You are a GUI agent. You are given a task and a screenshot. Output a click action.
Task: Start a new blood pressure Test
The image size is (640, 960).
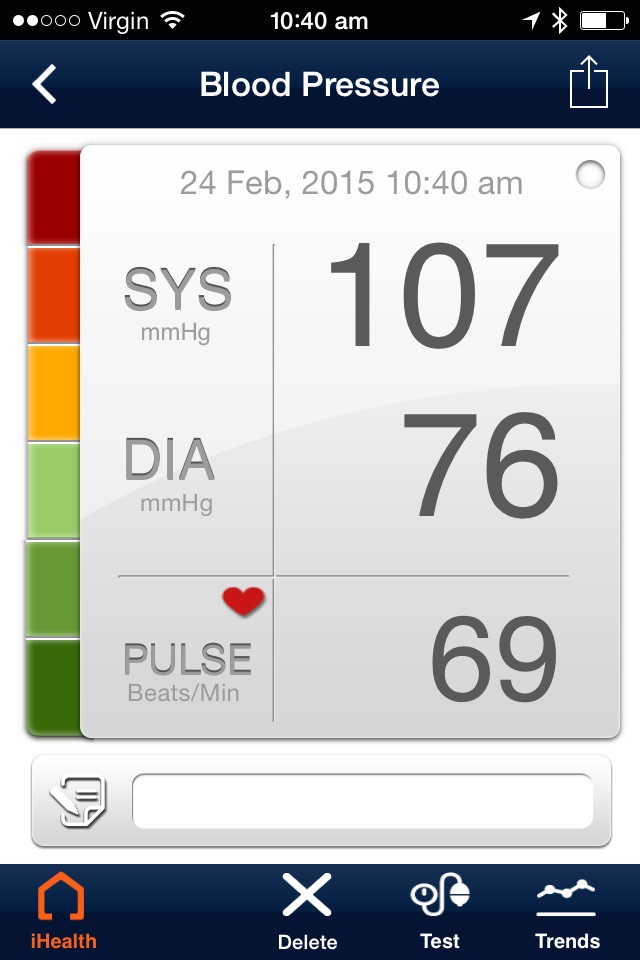tap(440, 910)
